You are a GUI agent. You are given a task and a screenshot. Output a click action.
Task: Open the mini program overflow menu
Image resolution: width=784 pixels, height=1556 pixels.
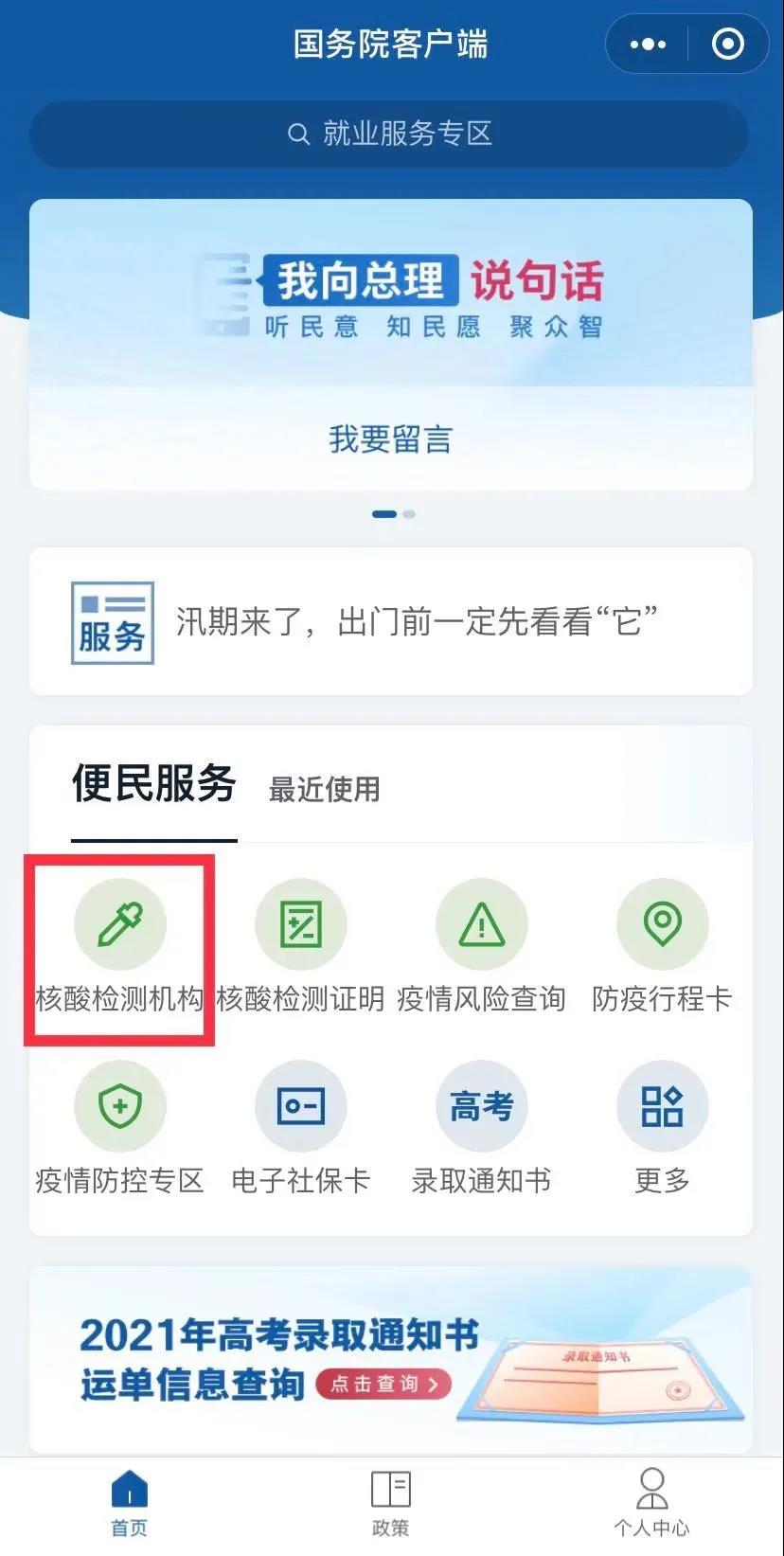[x=648, y=45]
